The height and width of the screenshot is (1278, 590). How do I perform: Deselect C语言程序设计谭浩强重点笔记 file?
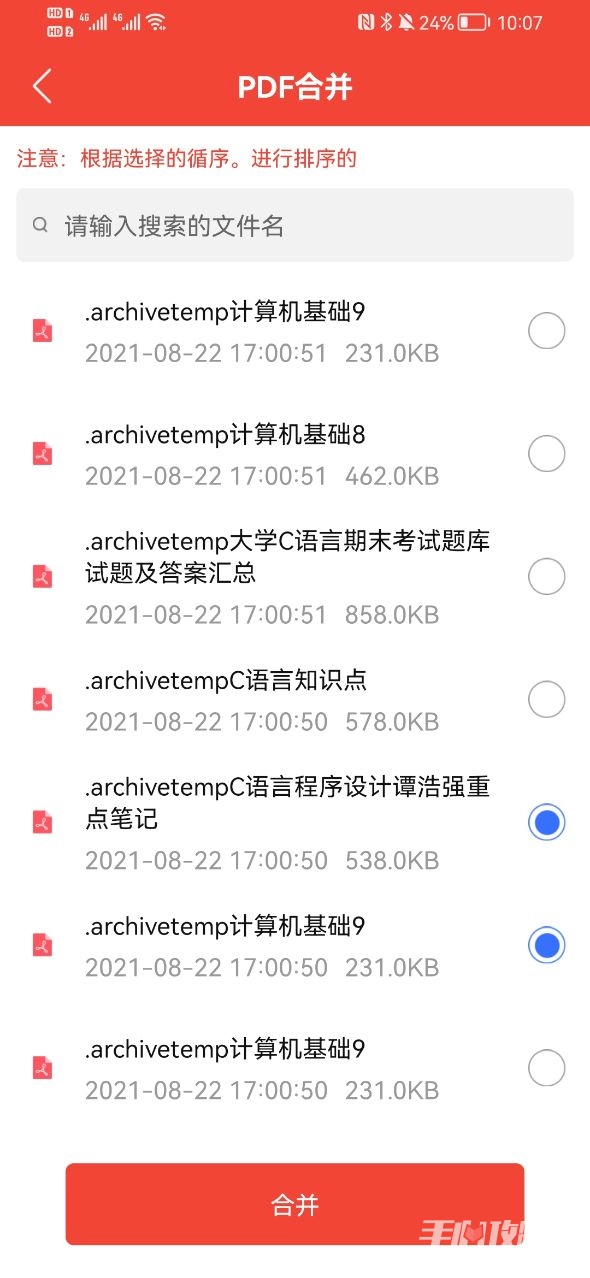[546, 822]
